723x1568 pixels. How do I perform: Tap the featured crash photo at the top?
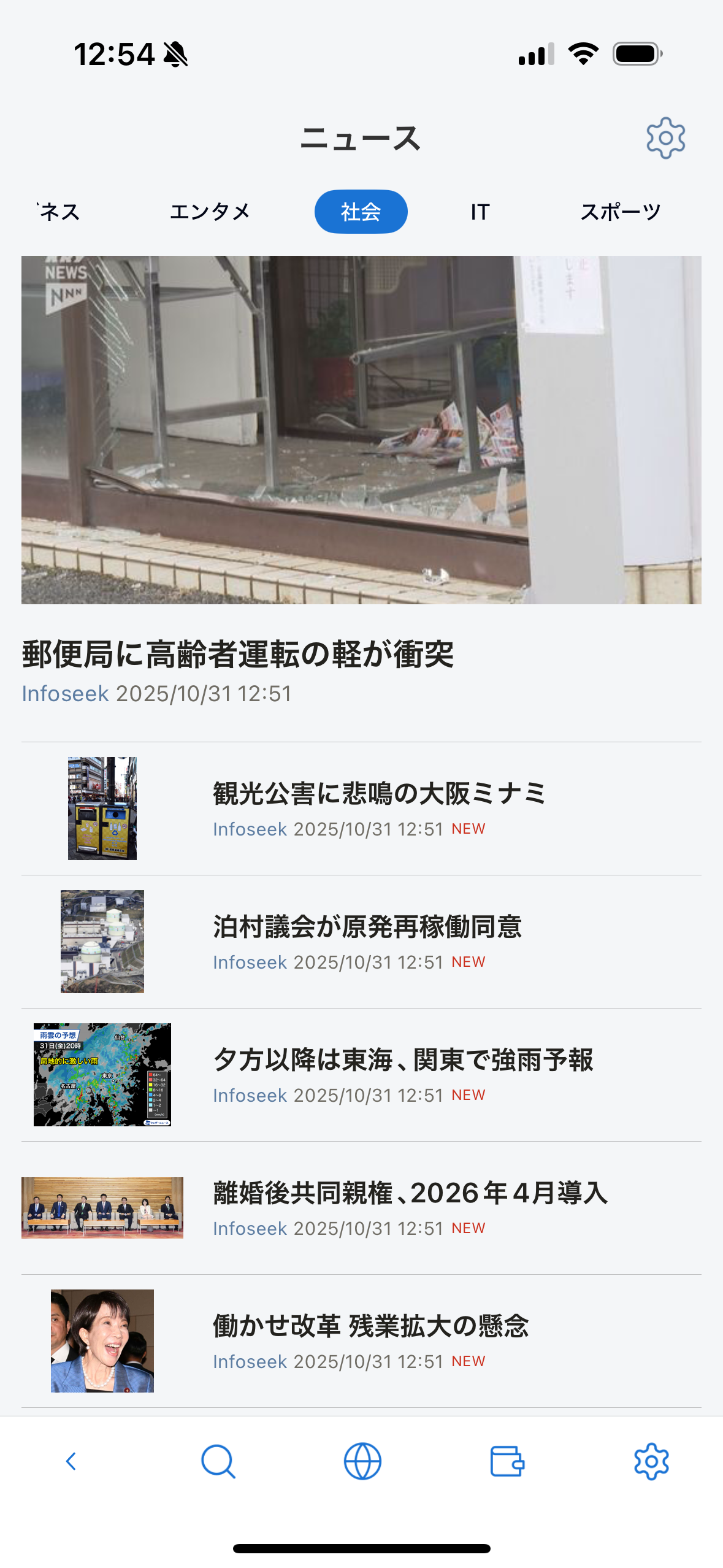pos(361,429)
